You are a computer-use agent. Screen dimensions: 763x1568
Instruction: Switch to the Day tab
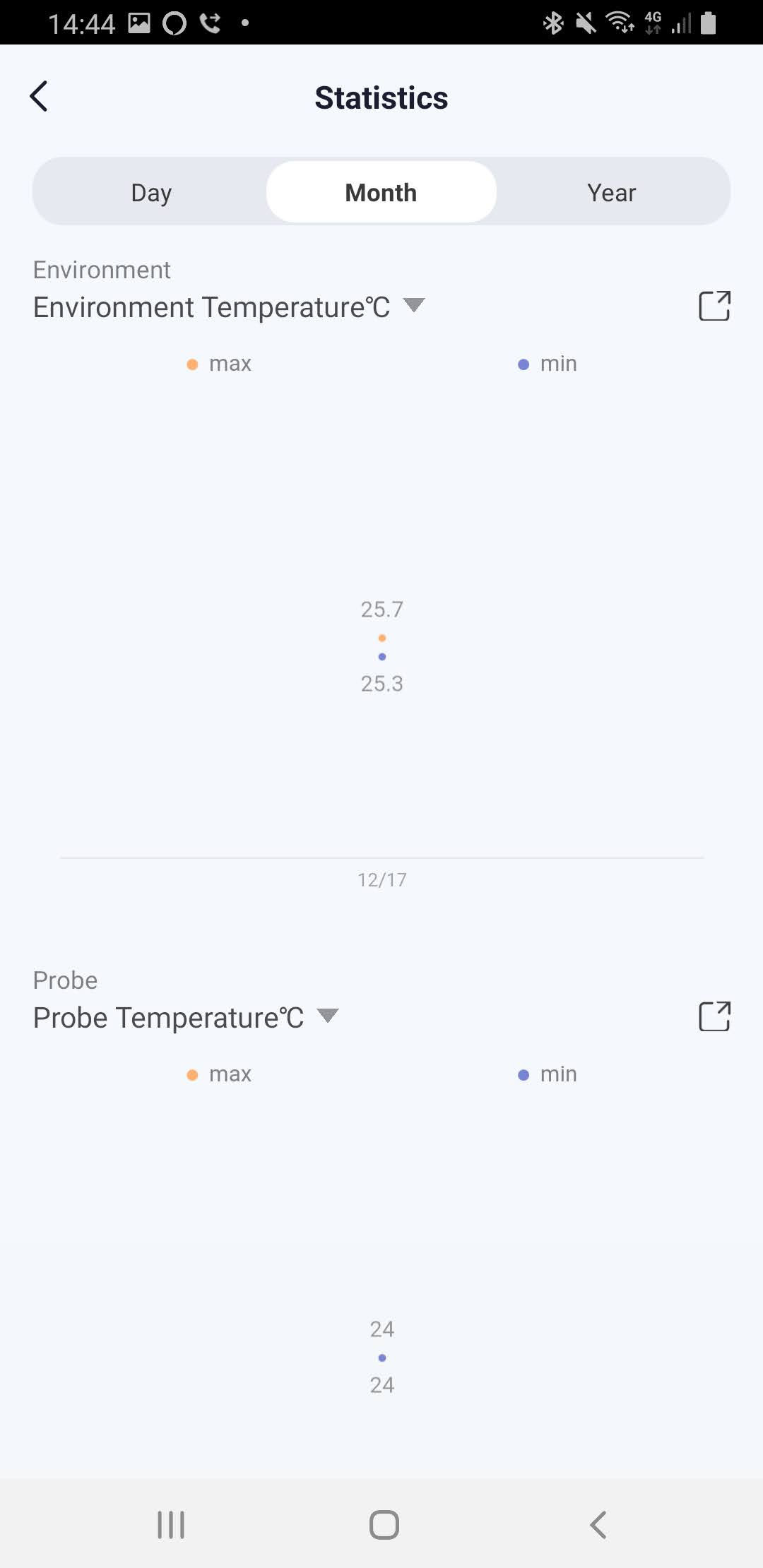point(151,192)
